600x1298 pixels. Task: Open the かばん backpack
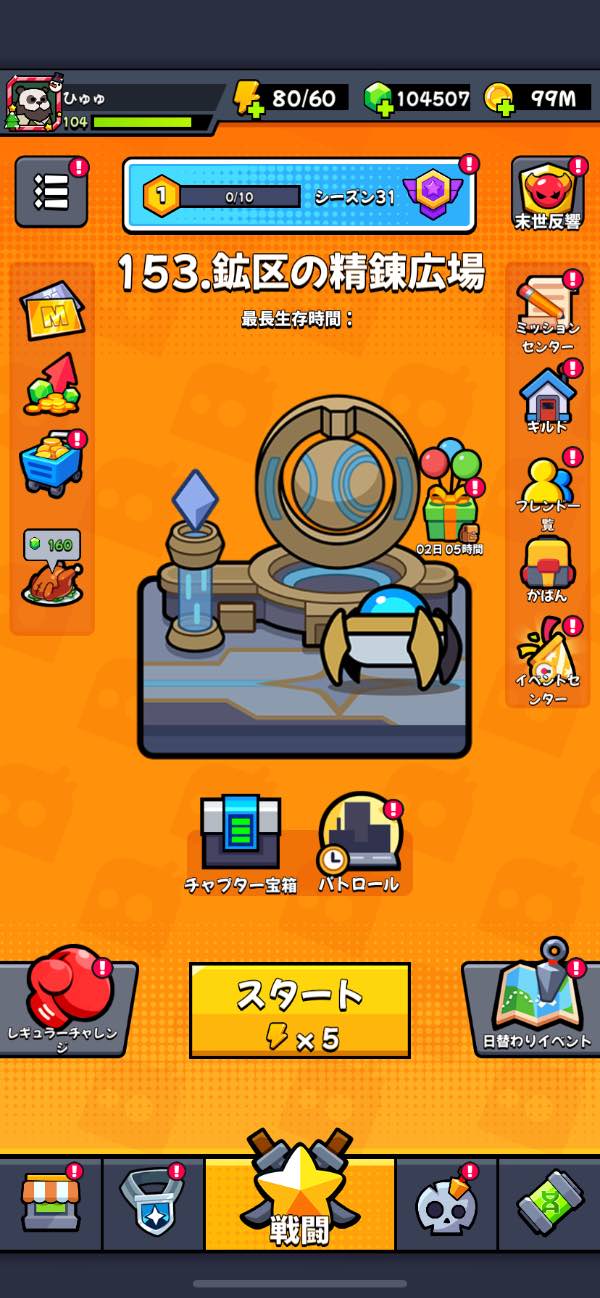546,570
